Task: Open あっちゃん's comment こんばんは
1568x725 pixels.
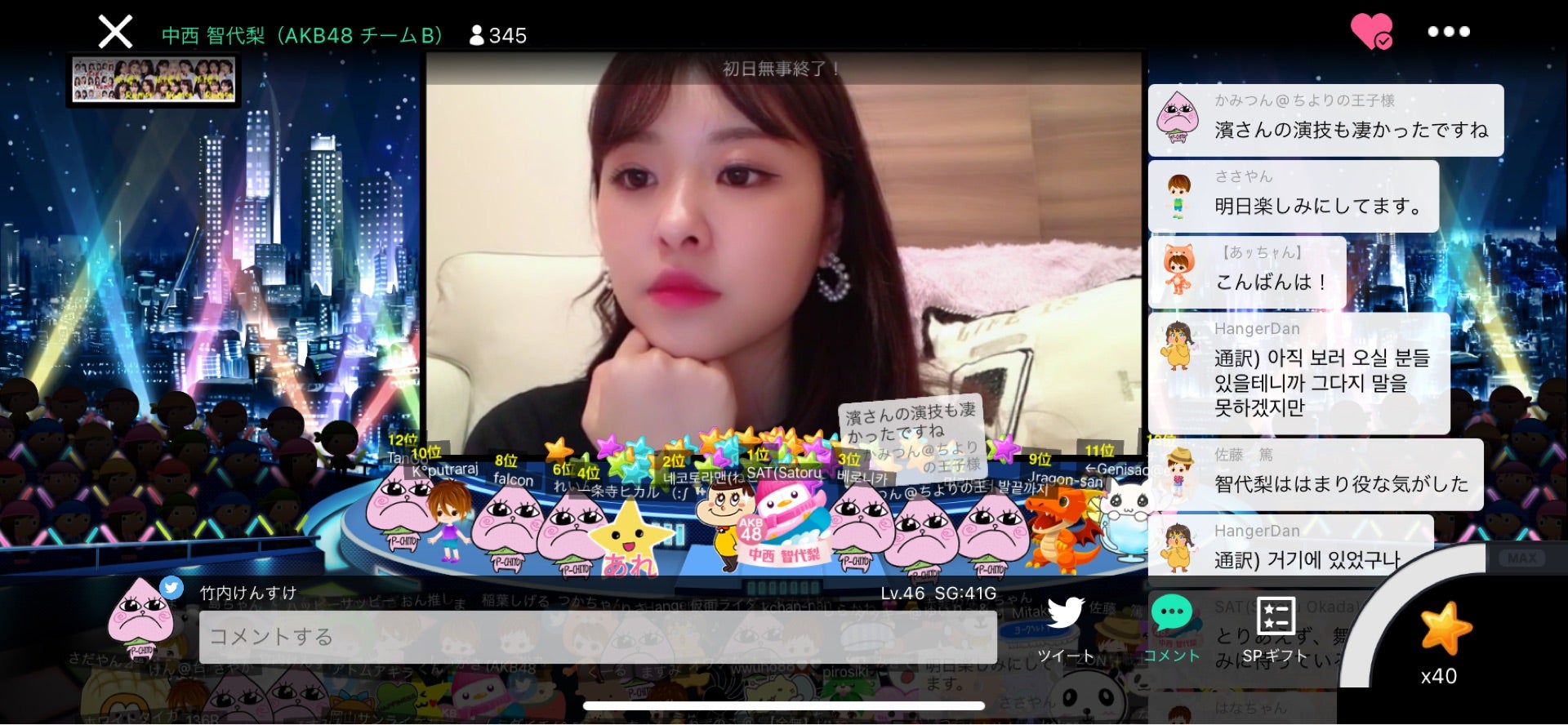Action: click(x=1246, y=272)
